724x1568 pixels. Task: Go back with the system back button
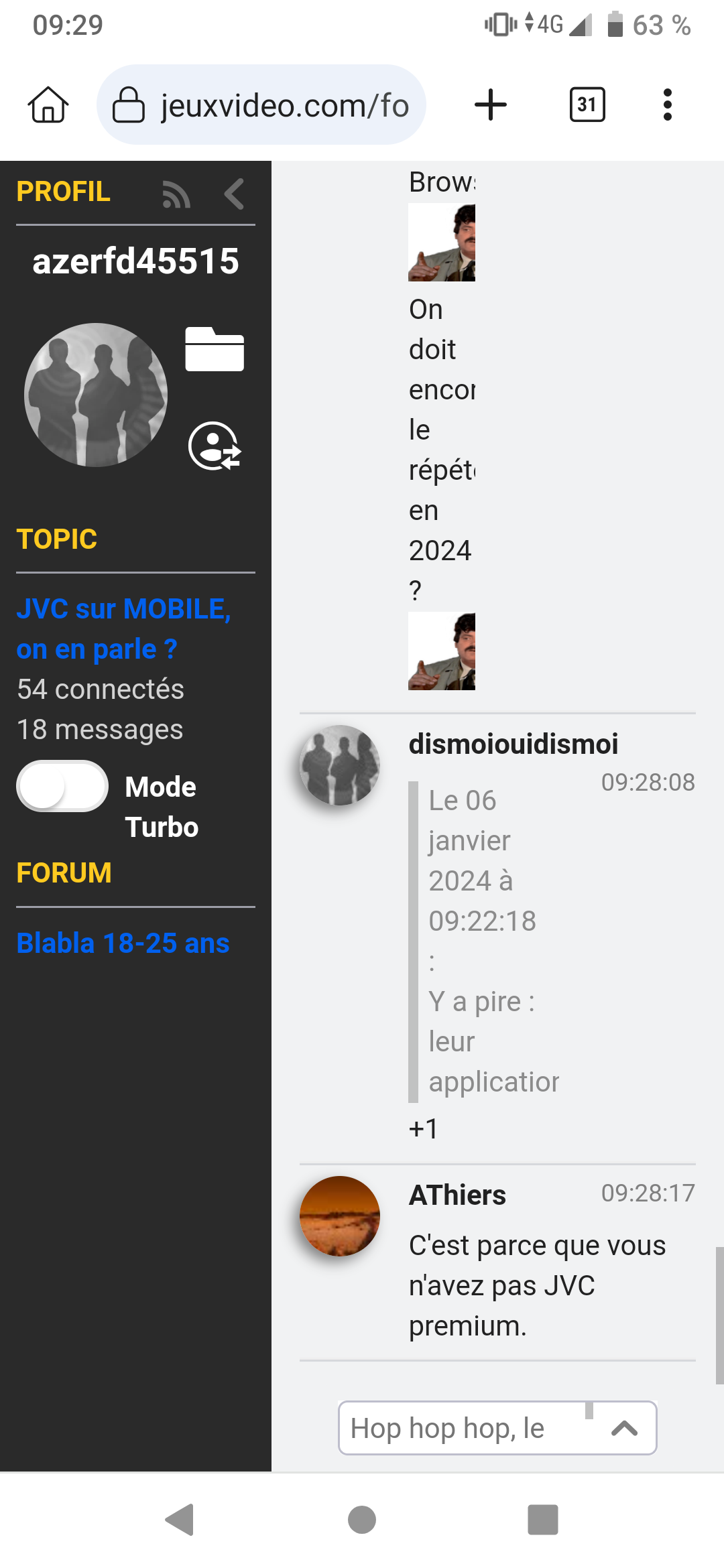(x=180, y=1520)
